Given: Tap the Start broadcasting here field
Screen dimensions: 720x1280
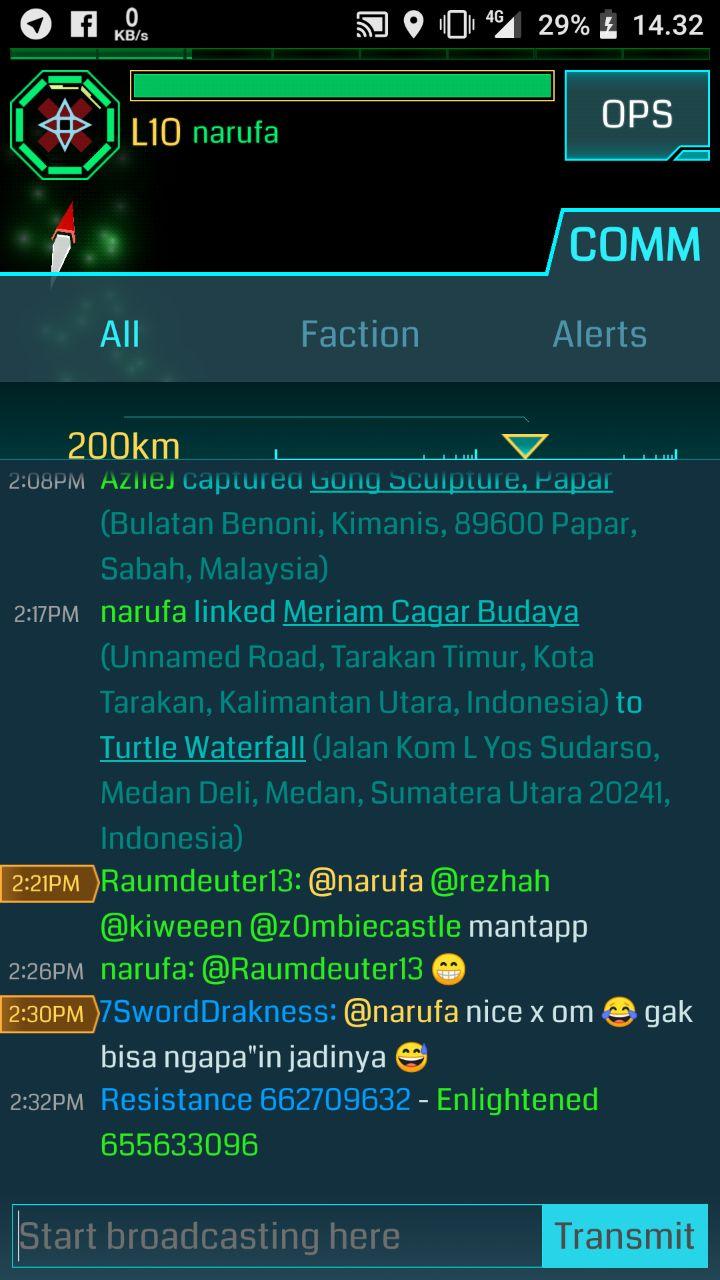Looking at the screenshot, I should click(278, 1236).
